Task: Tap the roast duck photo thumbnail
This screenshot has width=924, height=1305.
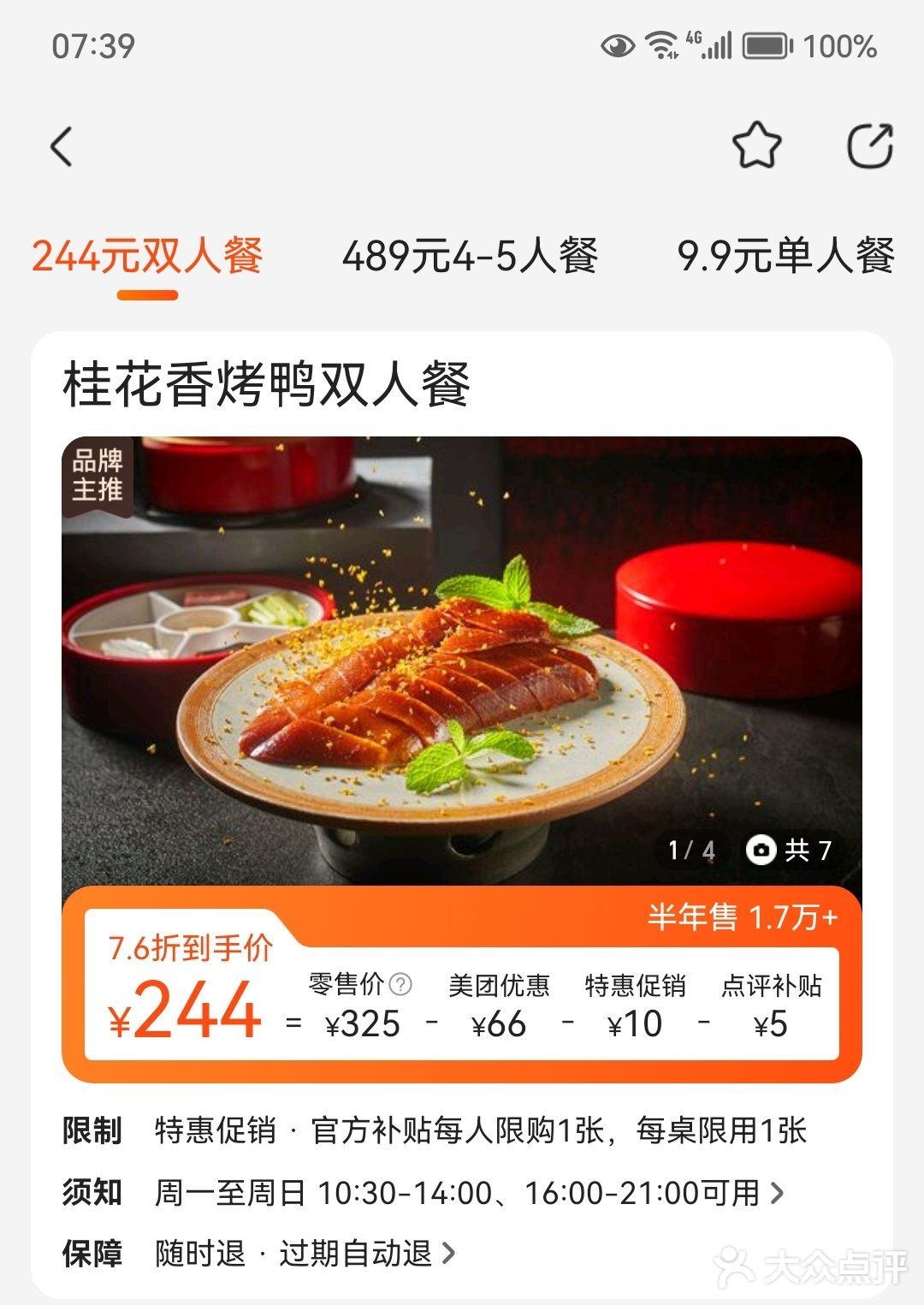Action: click(x=462, y=667)
